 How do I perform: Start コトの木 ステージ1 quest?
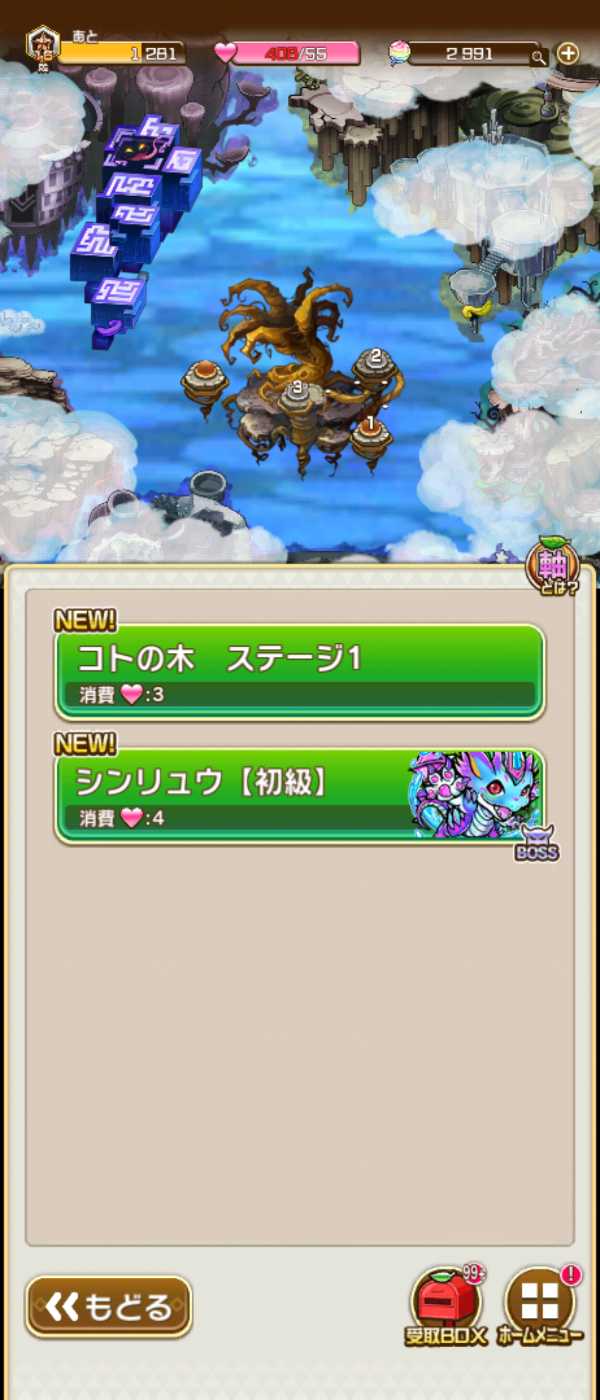(299, 671)
